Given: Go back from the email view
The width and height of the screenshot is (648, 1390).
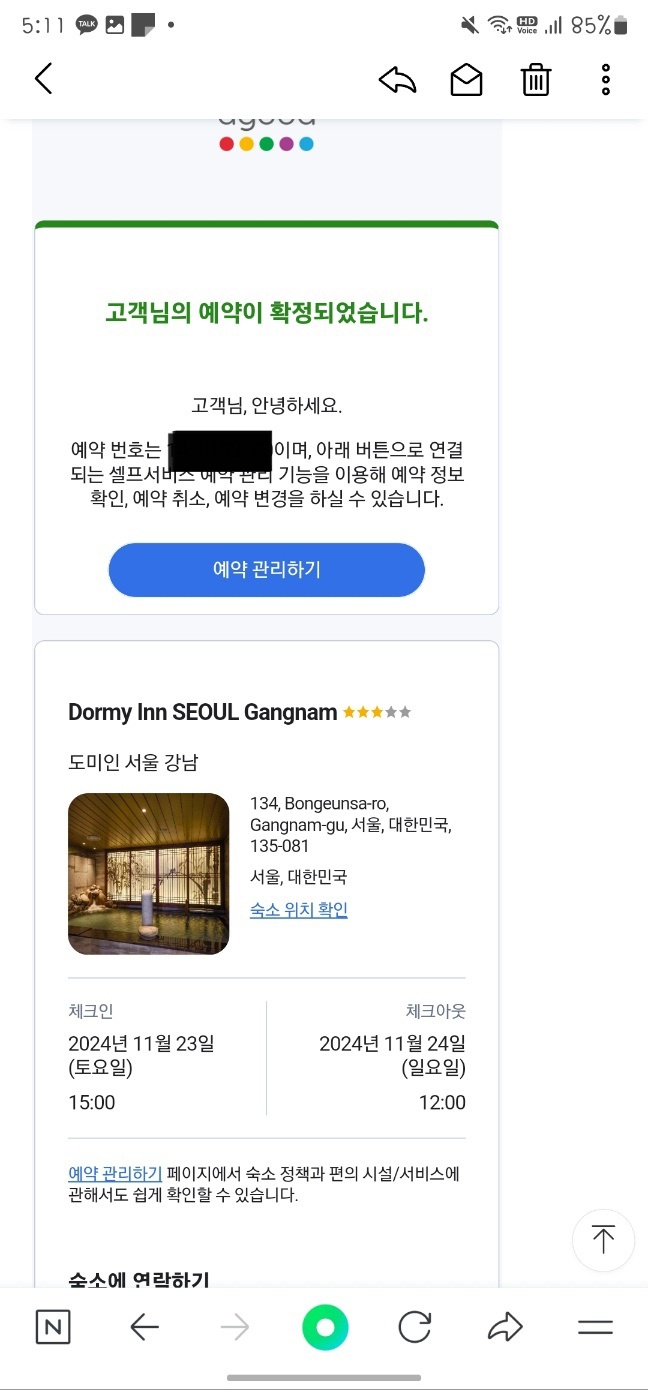Looking at the screenshot, I should 43,79.
